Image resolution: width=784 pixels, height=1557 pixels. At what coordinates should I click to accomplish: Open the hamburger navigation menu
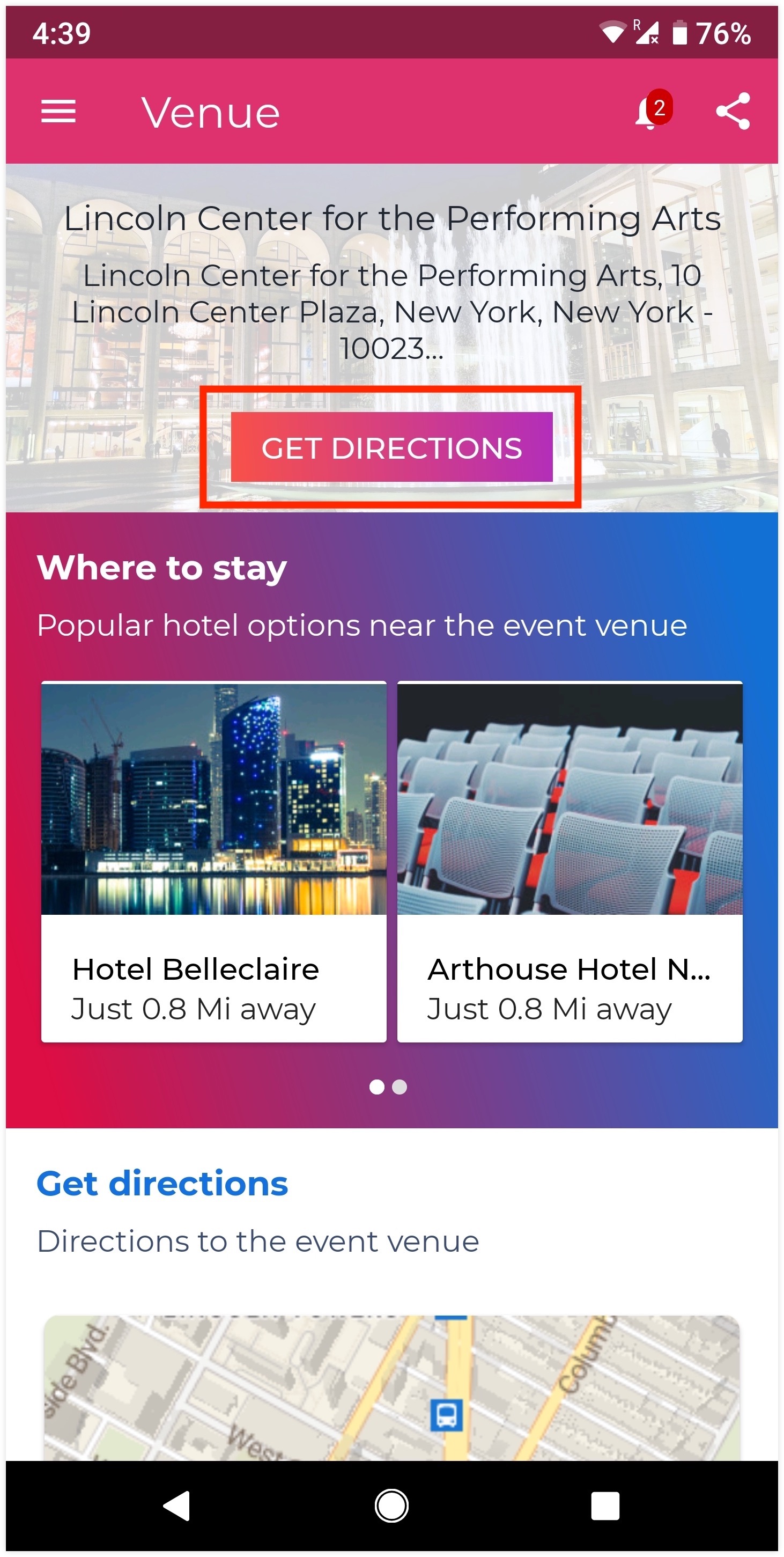point(58,111)
